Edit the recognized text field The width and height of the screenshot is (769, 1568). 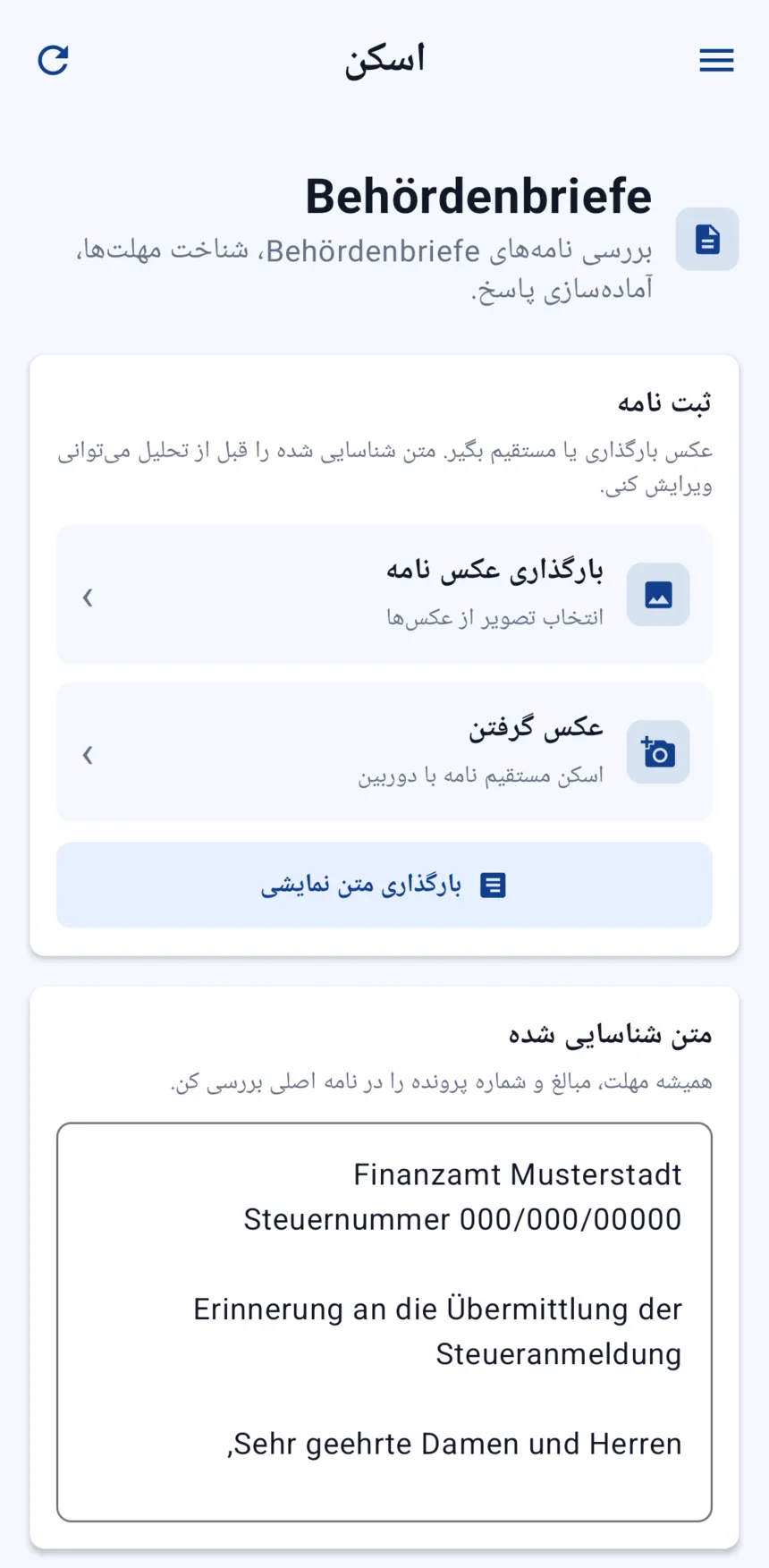click(x=384, y=1322)
